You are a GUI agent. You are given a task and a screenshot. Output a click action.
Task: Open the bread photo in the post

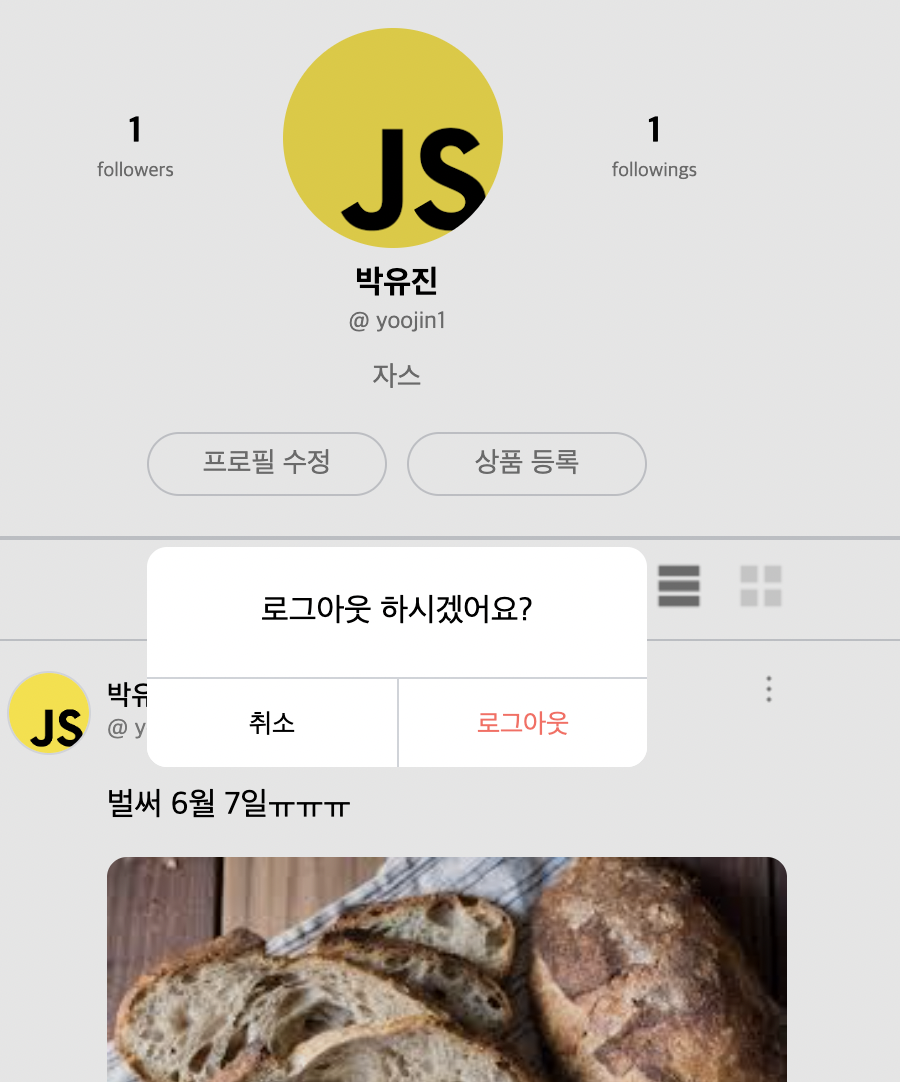point(447,968)
